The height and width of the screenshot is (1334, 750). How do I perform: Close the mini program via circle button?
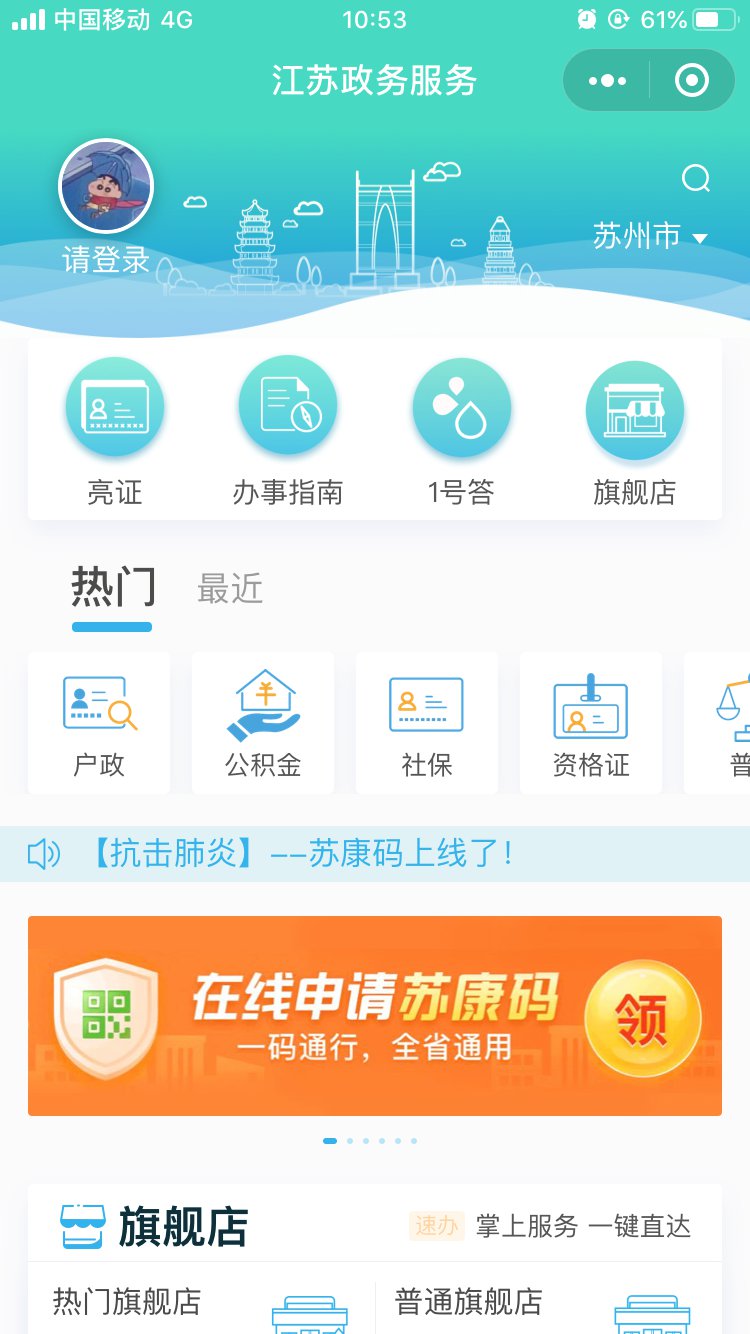click(691, 80)
